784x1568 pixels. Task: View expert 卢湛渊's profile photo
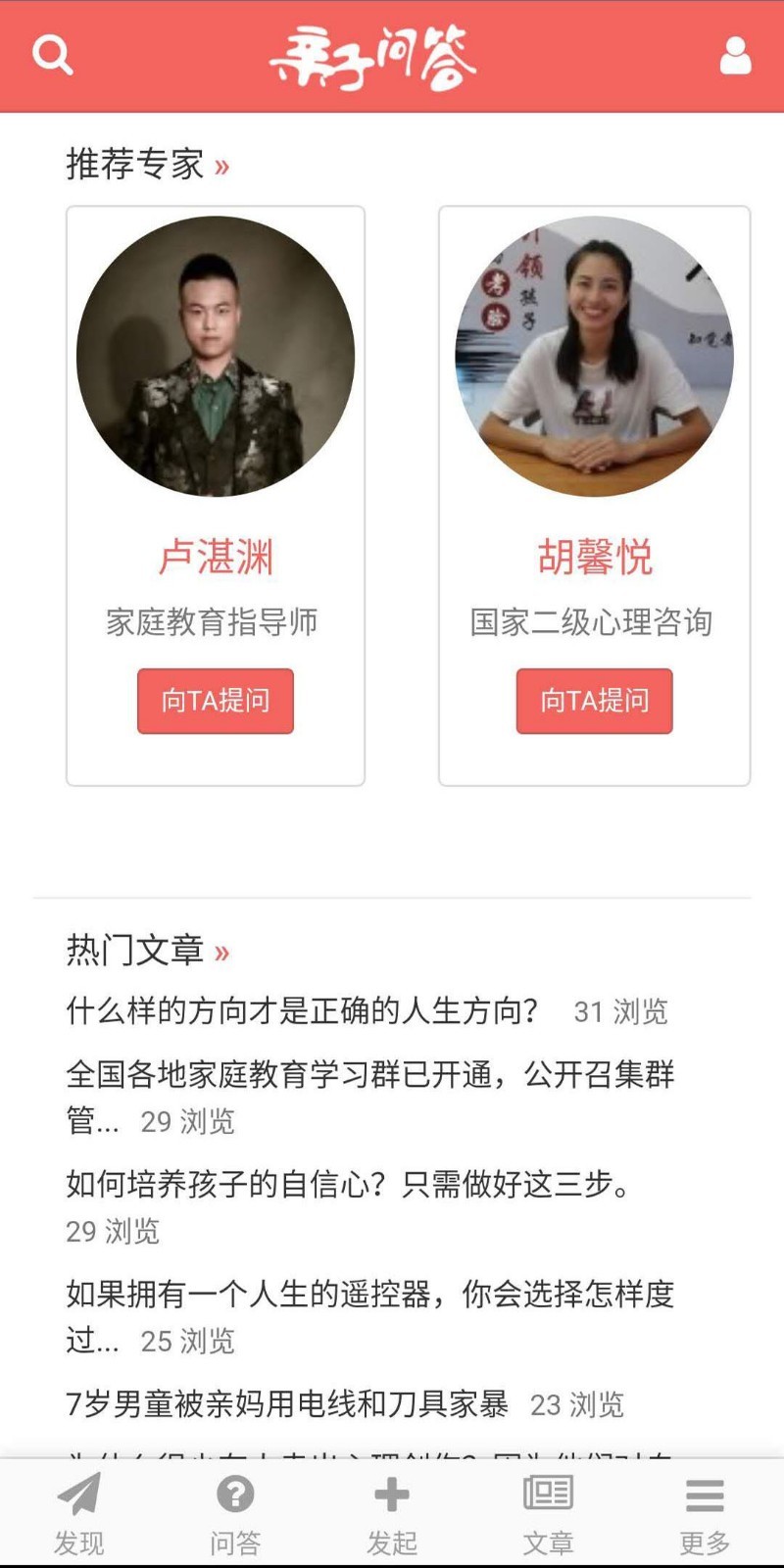(x=216, y=356)
